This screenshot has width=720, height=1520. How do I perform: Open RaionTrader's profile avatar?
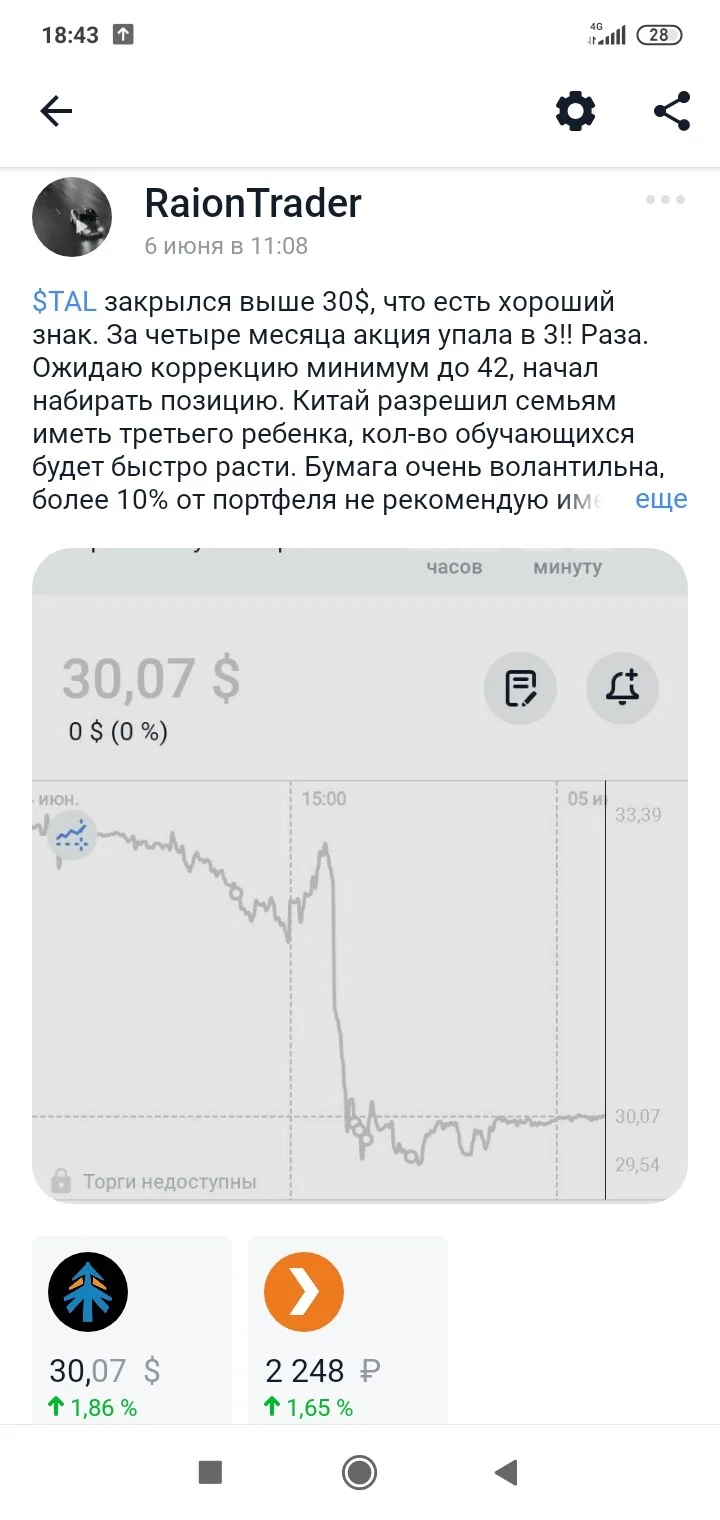[x=72, y=217]
